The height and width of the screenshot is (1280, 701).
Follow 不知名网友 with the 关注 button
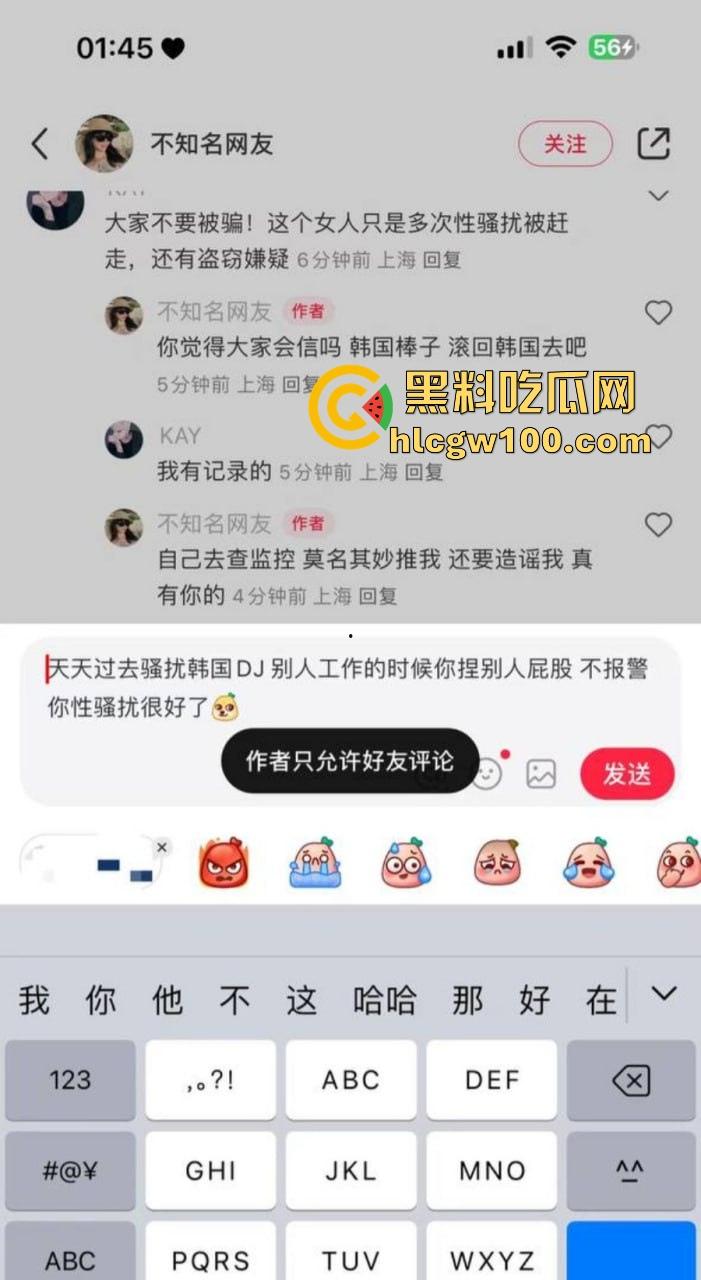[x=565, y=144]
